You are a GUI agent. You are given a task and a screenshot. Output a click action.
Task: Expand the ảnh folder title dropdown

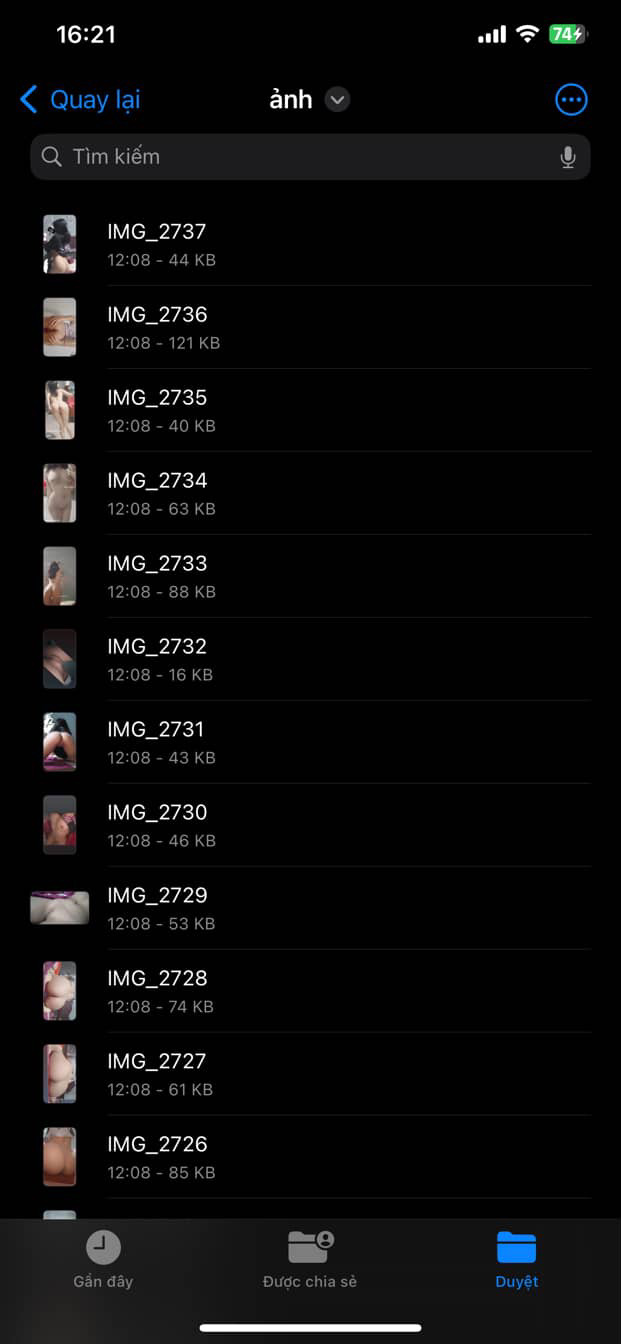point(337,100)
